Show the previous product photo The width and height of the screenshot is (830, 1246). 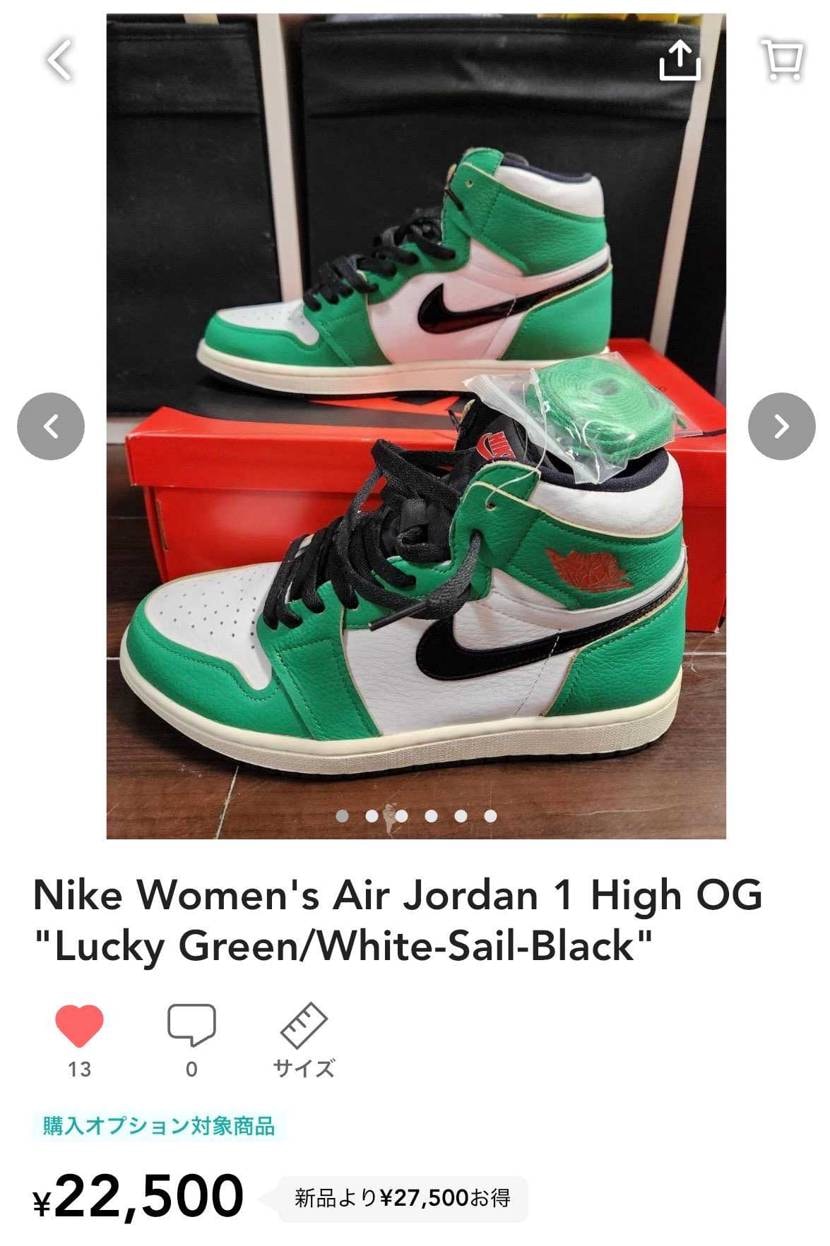tap(51, 426)
